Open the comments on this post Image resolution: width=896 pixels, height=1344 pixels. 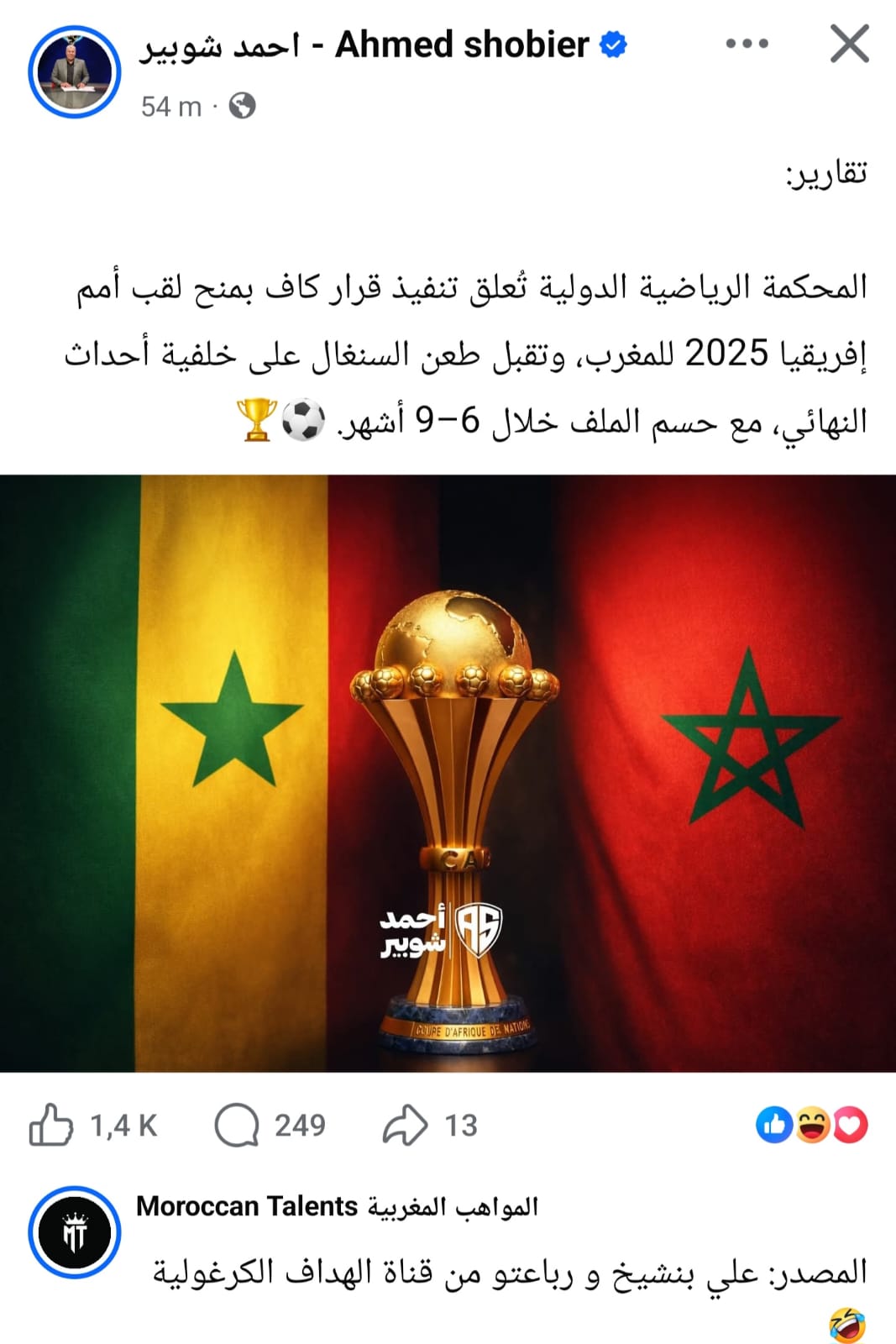[x=238, y=1125]
